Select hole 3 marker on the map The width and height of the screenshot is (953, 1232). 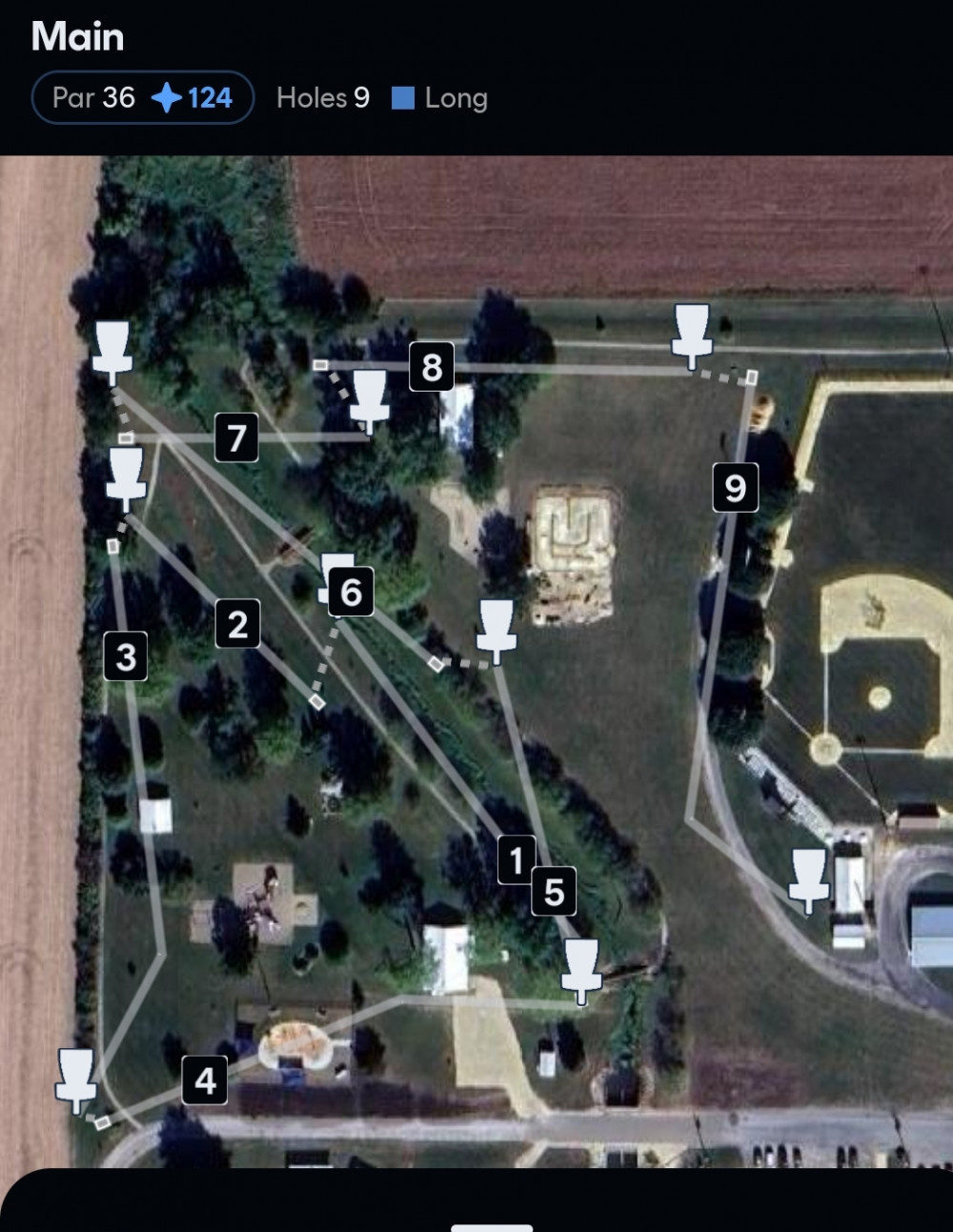tap(126, 656)
